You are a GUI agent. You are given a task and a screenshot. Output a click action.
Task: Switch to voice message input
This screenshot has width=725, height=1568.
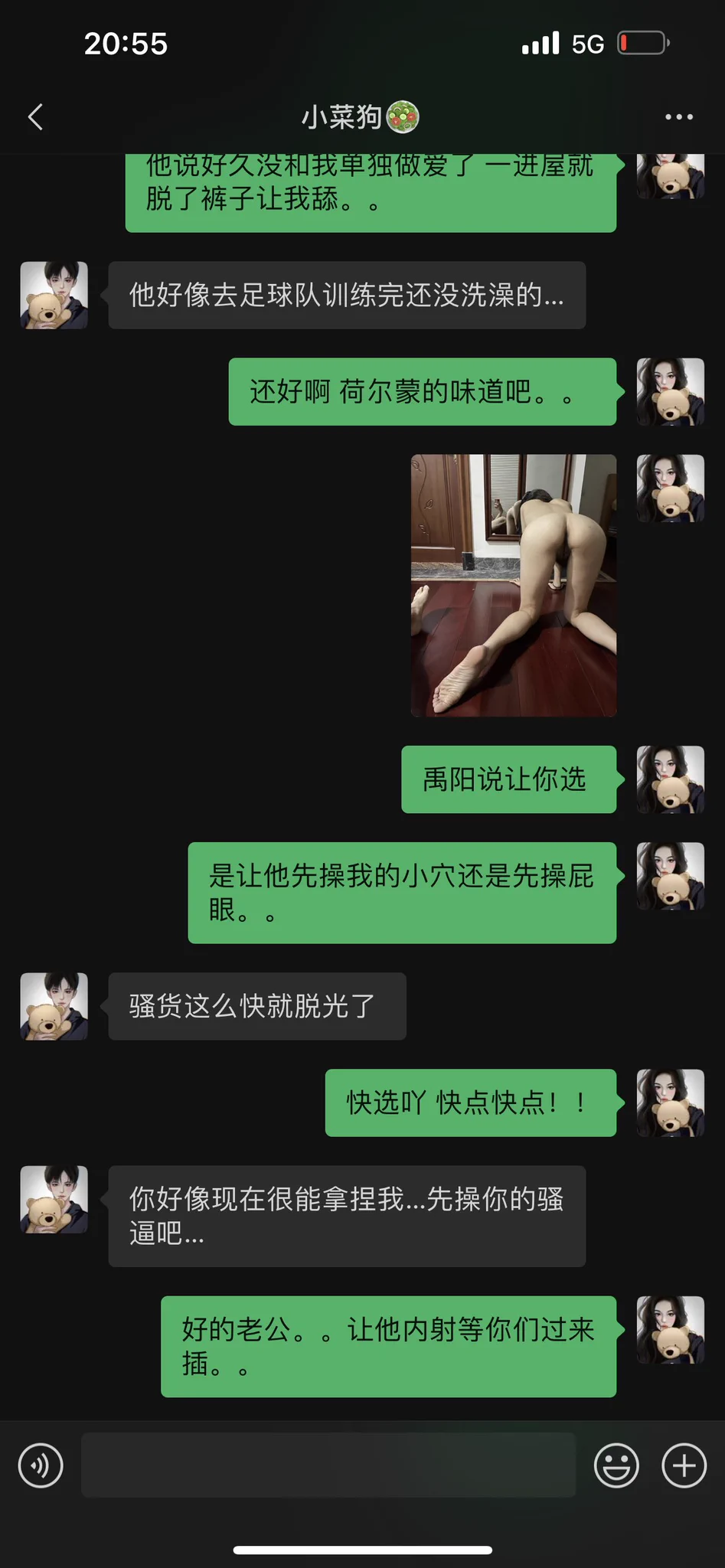[x=41, y=1465]
